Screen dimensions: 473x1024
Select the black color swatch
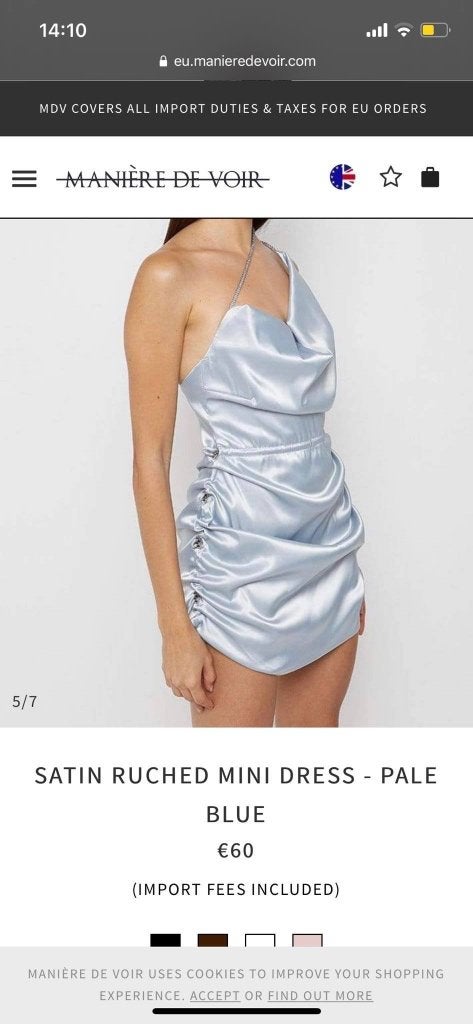[x=165, y=941]
